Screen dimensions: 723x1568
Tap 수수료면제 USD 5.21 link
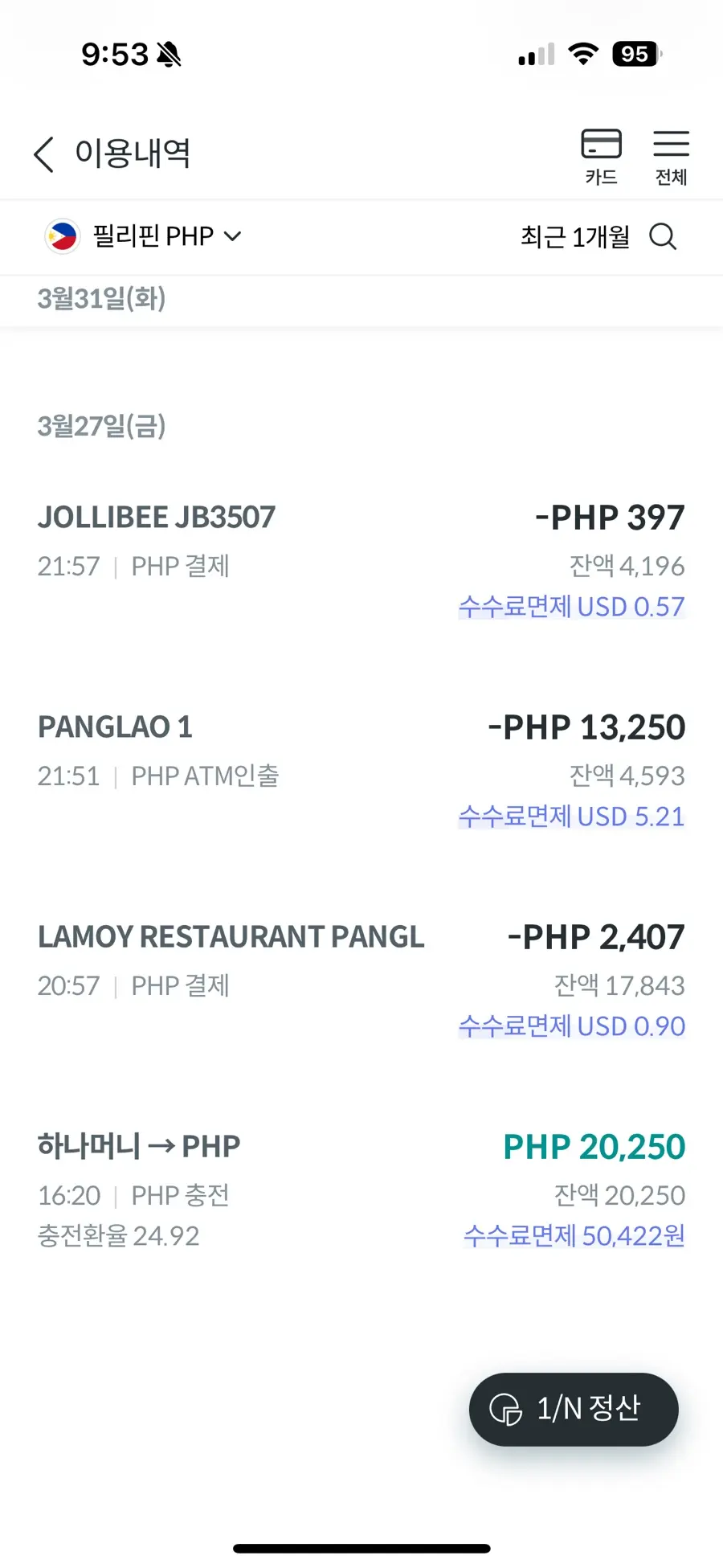[x=571, y=817]
